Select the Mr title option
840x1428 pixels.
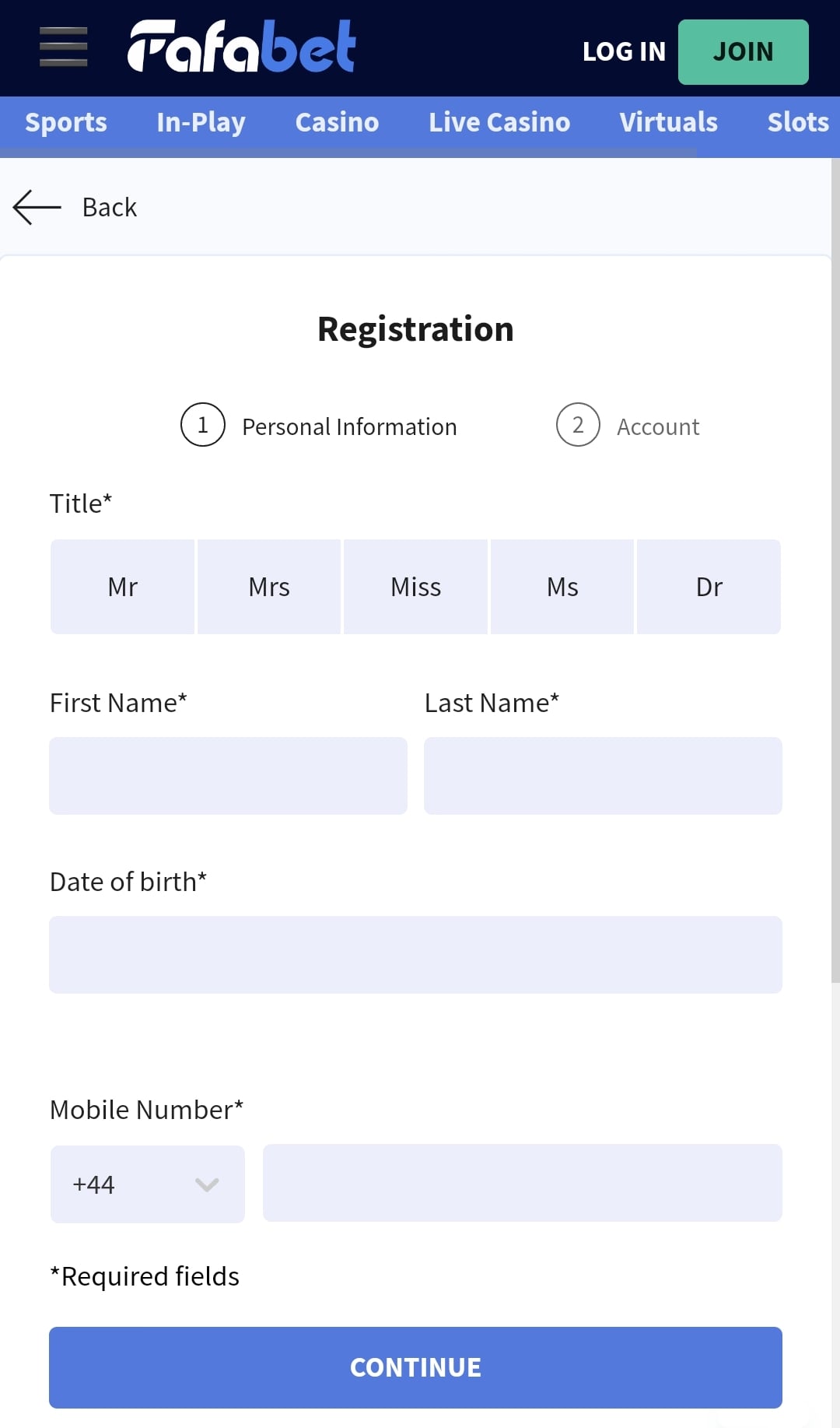122,587
